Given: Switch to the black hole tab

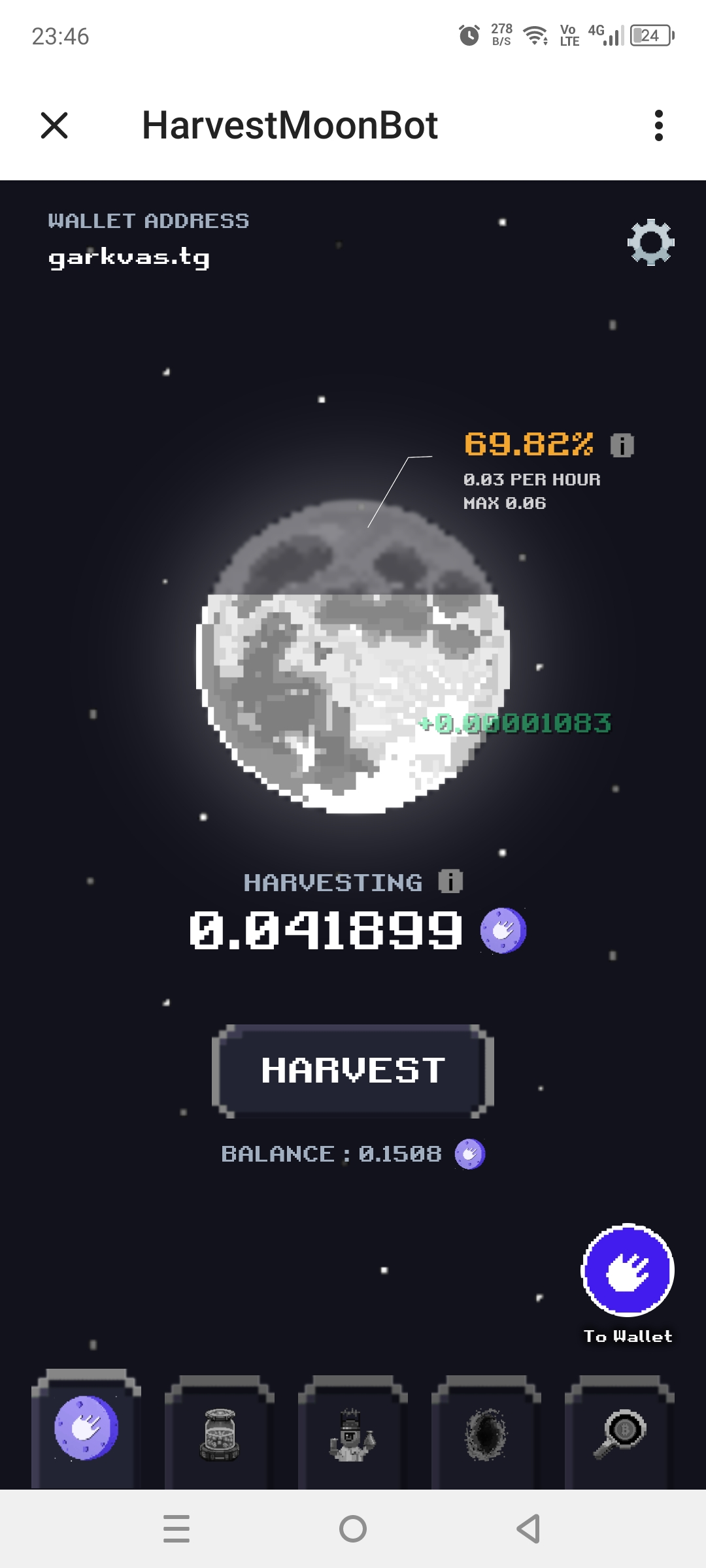Looking at the screenshot, I should click(486, 1432).
